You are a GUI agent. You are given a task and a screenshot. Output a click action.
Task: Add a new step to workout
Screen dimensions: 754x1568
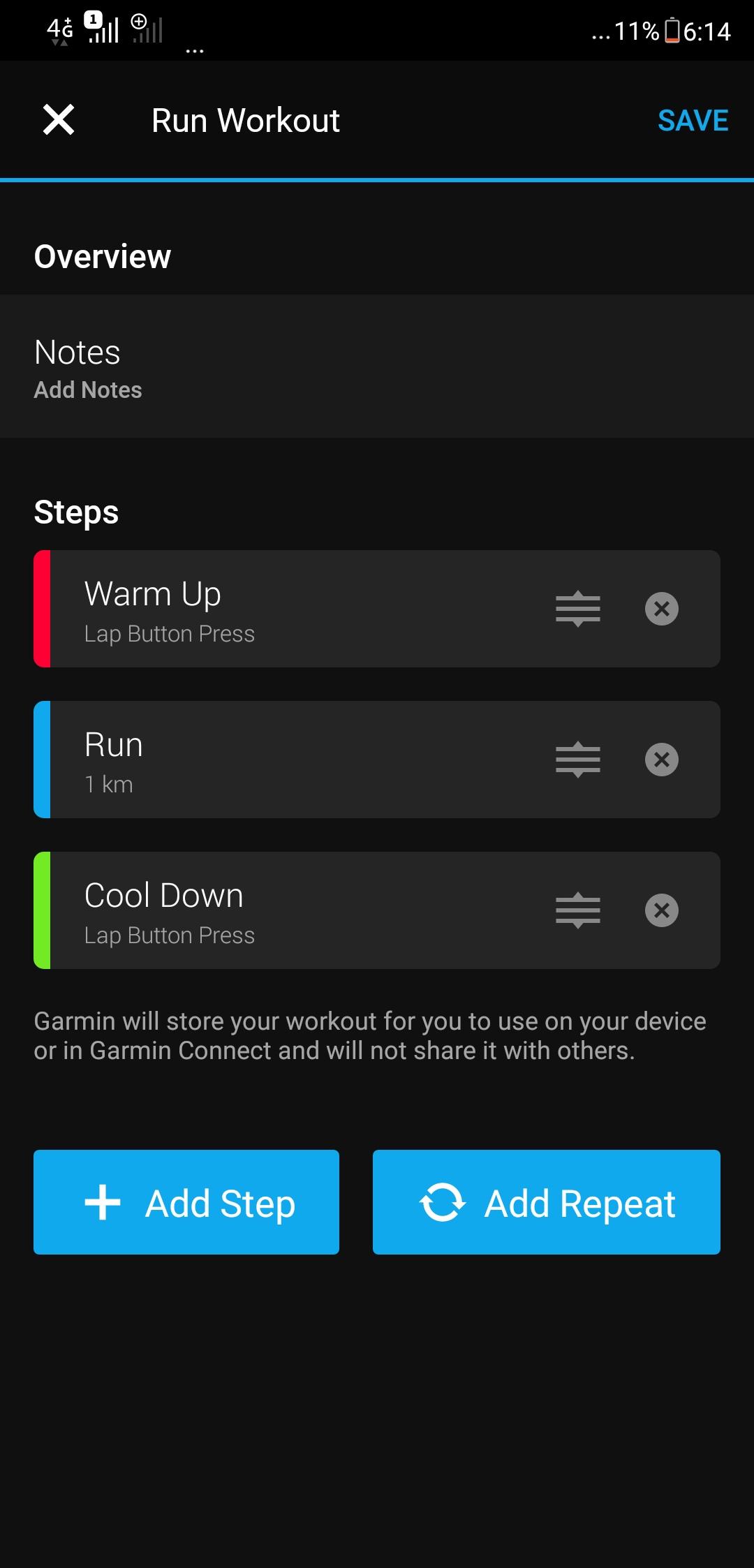point(186,1202)
